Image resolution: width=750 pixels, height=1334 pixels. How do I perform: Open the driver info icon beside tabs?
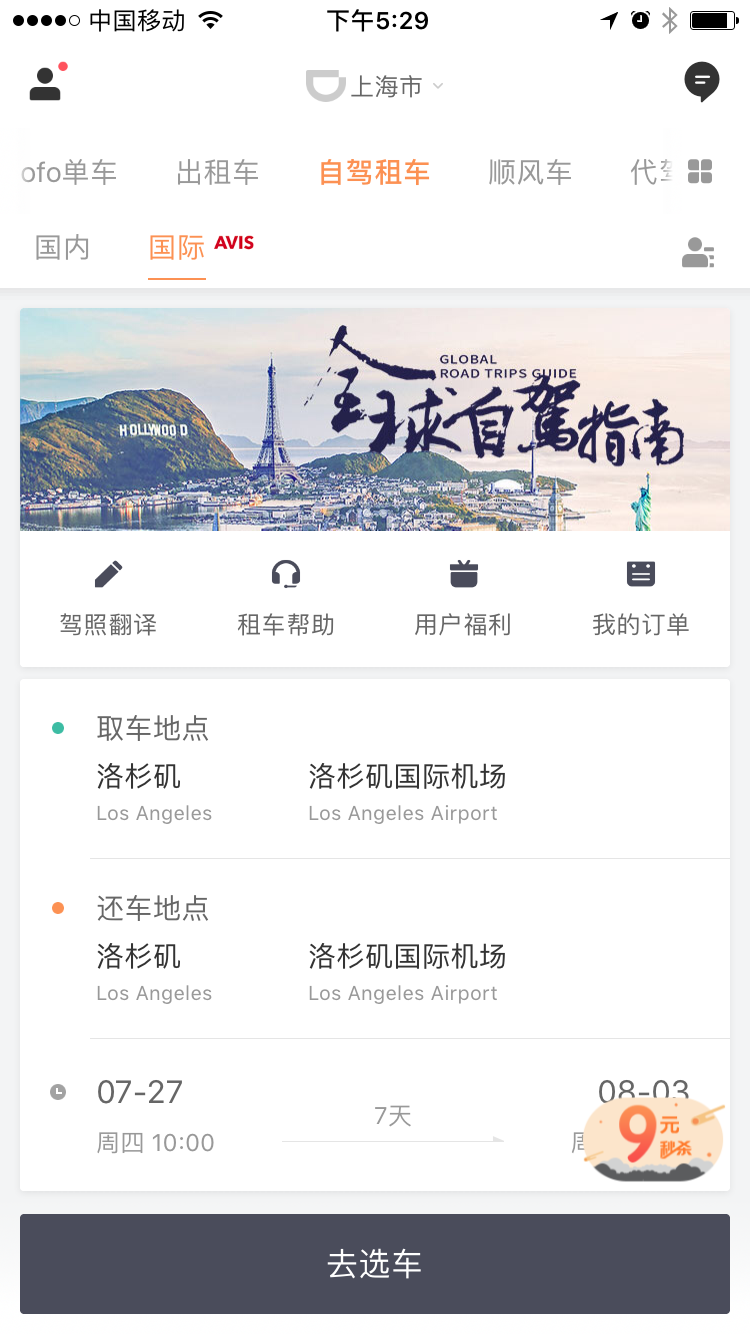[698, 253]
